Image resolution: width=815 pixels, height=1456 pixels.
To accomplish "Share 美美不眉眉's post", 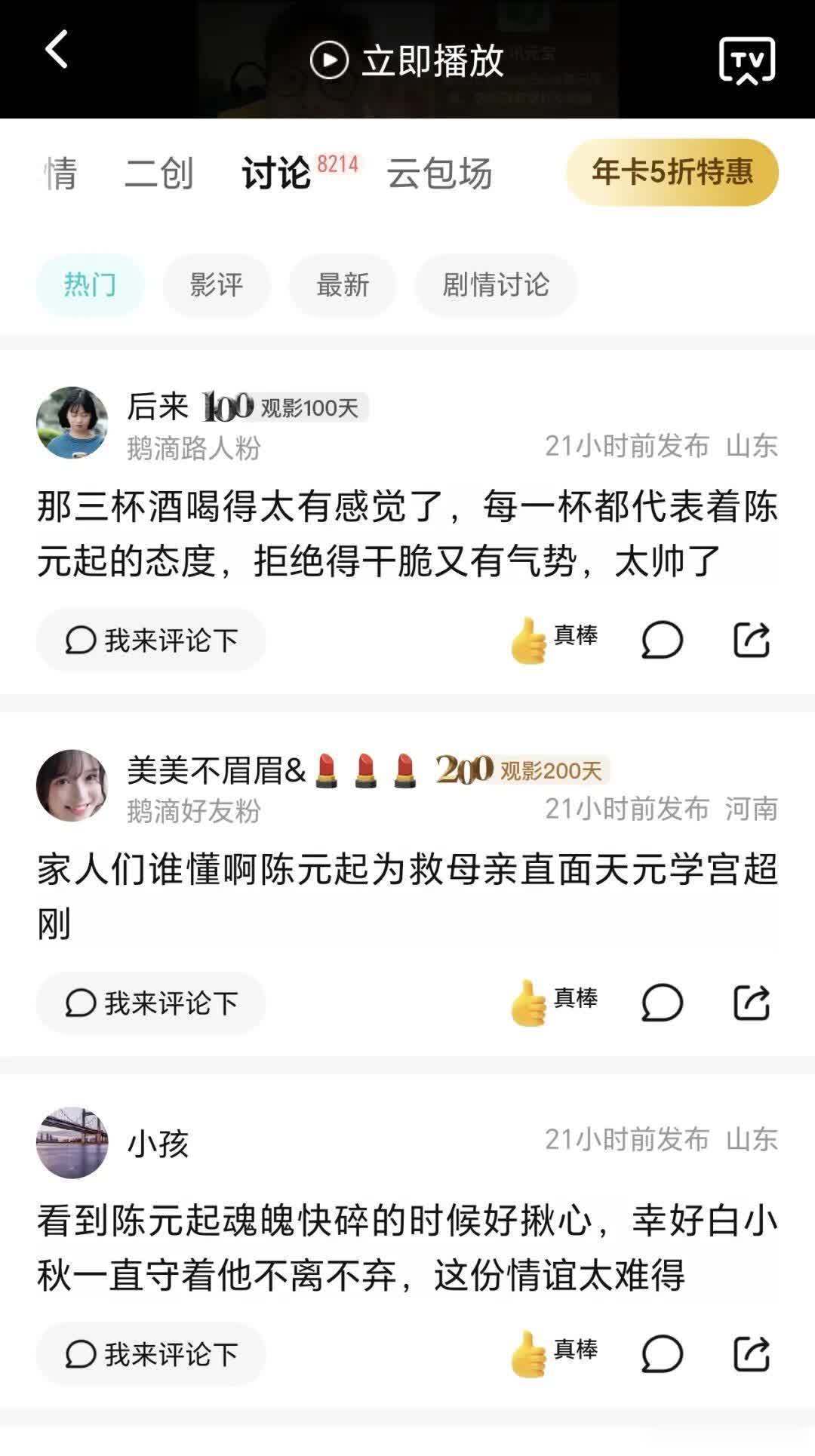I will click(x=752, y=1003).
